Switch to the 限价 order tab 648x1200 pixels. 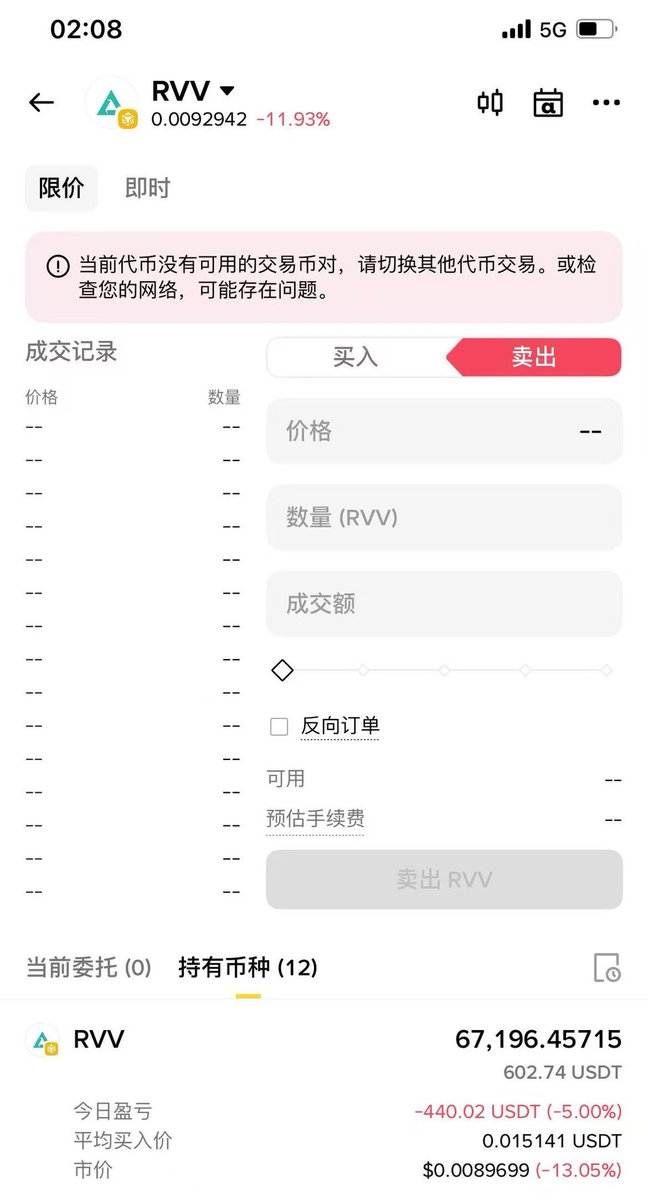click(x=61, y=188)
